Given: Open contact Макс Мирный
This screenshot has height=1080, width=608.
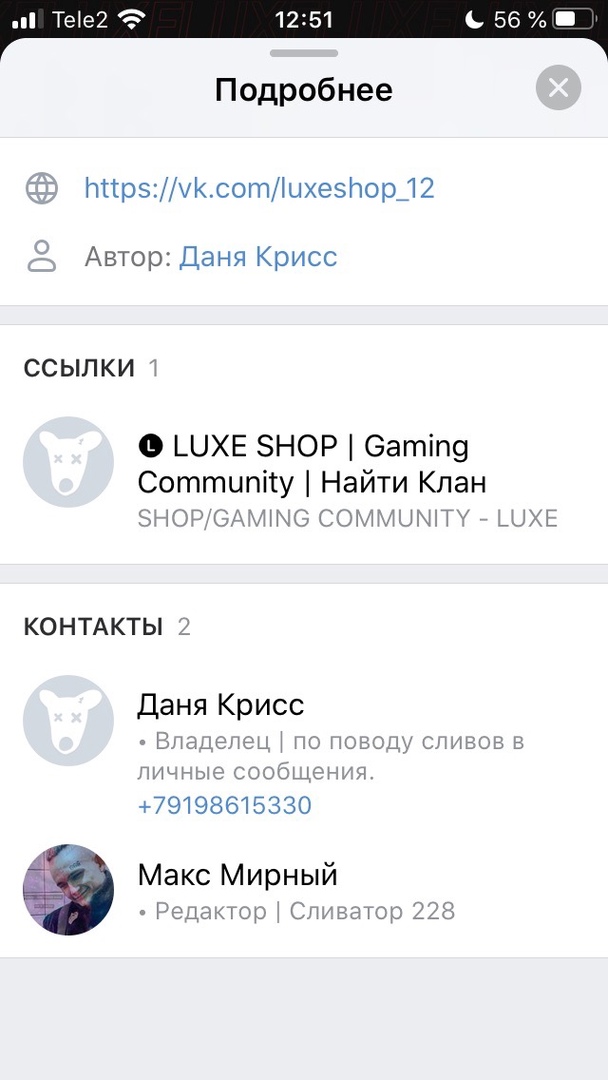Looking at the screenshot, I should [x=237, y=876].
